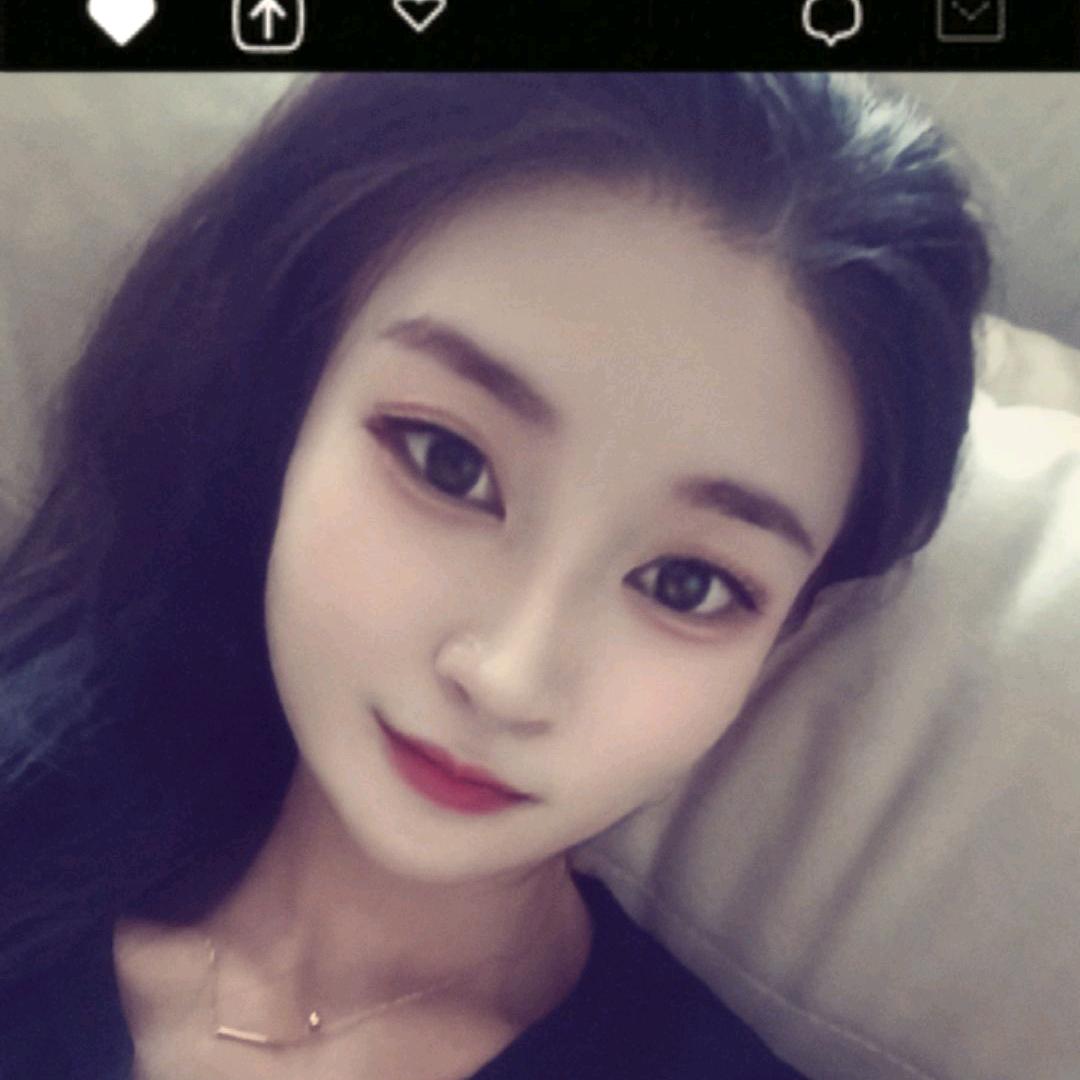Tap the outlined heart icon
Image resolution: width=1080 pixels, height=1080 pixels.
point(419,14)
